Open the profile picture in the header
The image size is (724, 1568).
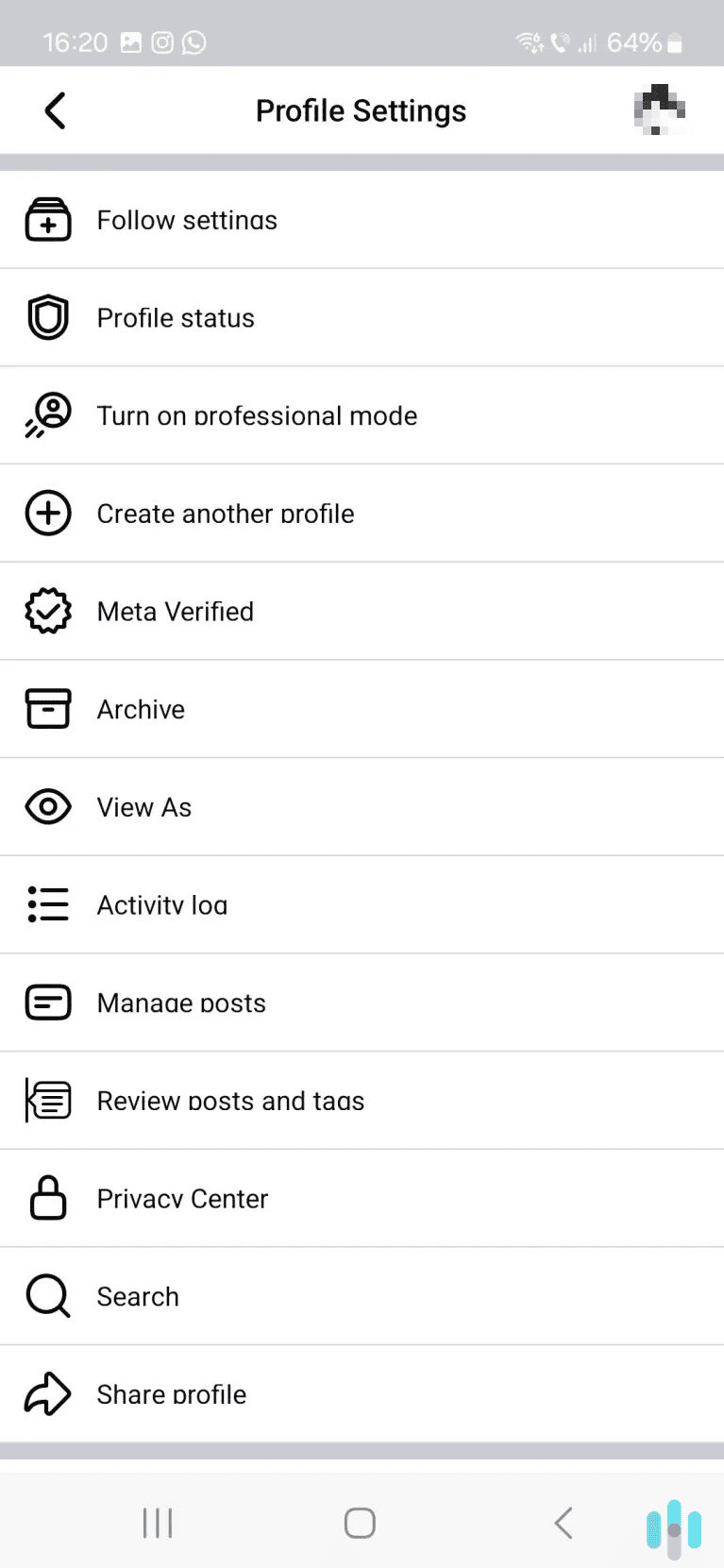click(658, 110)
